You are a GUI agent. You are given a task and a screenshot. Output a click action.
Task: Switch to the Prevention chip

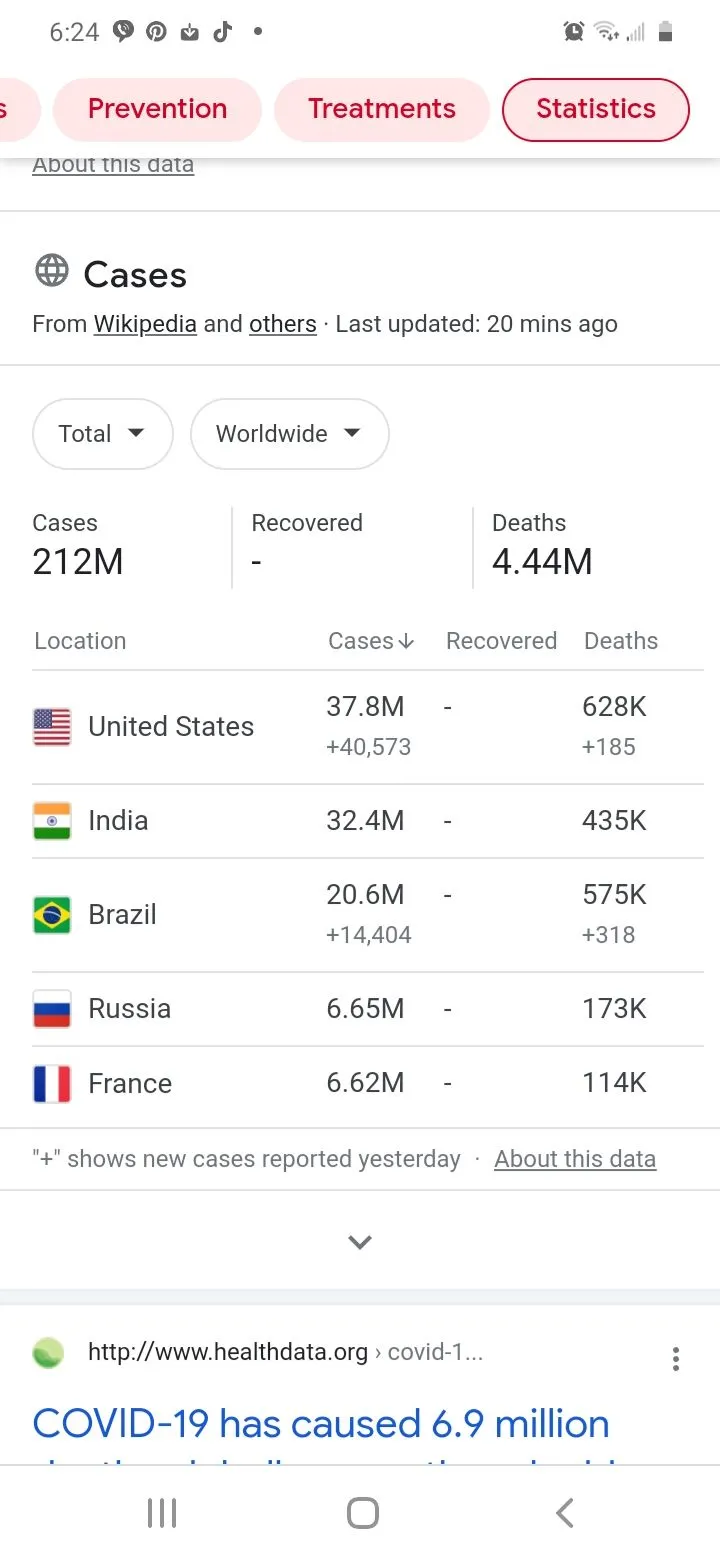pos(157,109)
